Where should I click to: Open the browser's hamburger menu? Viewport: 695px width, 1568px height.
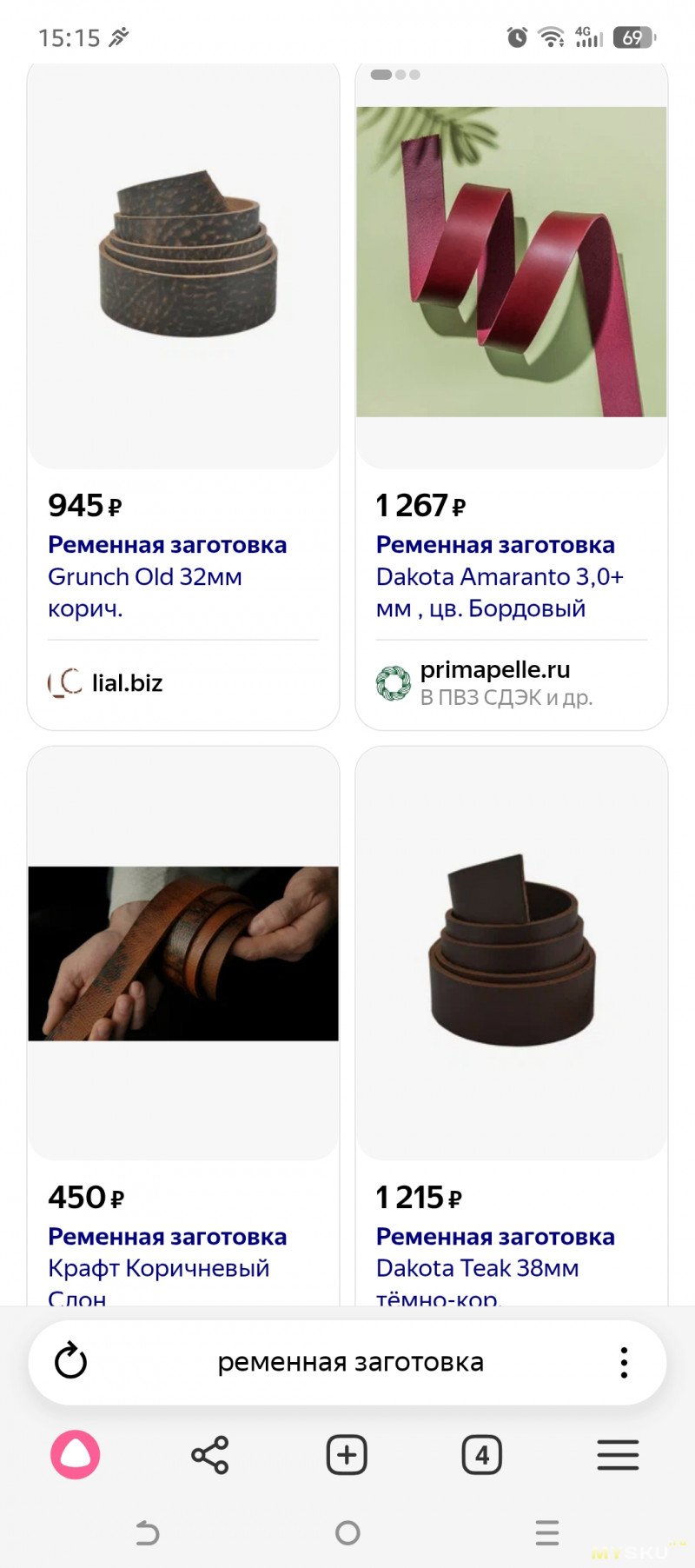click(618, 1454)
